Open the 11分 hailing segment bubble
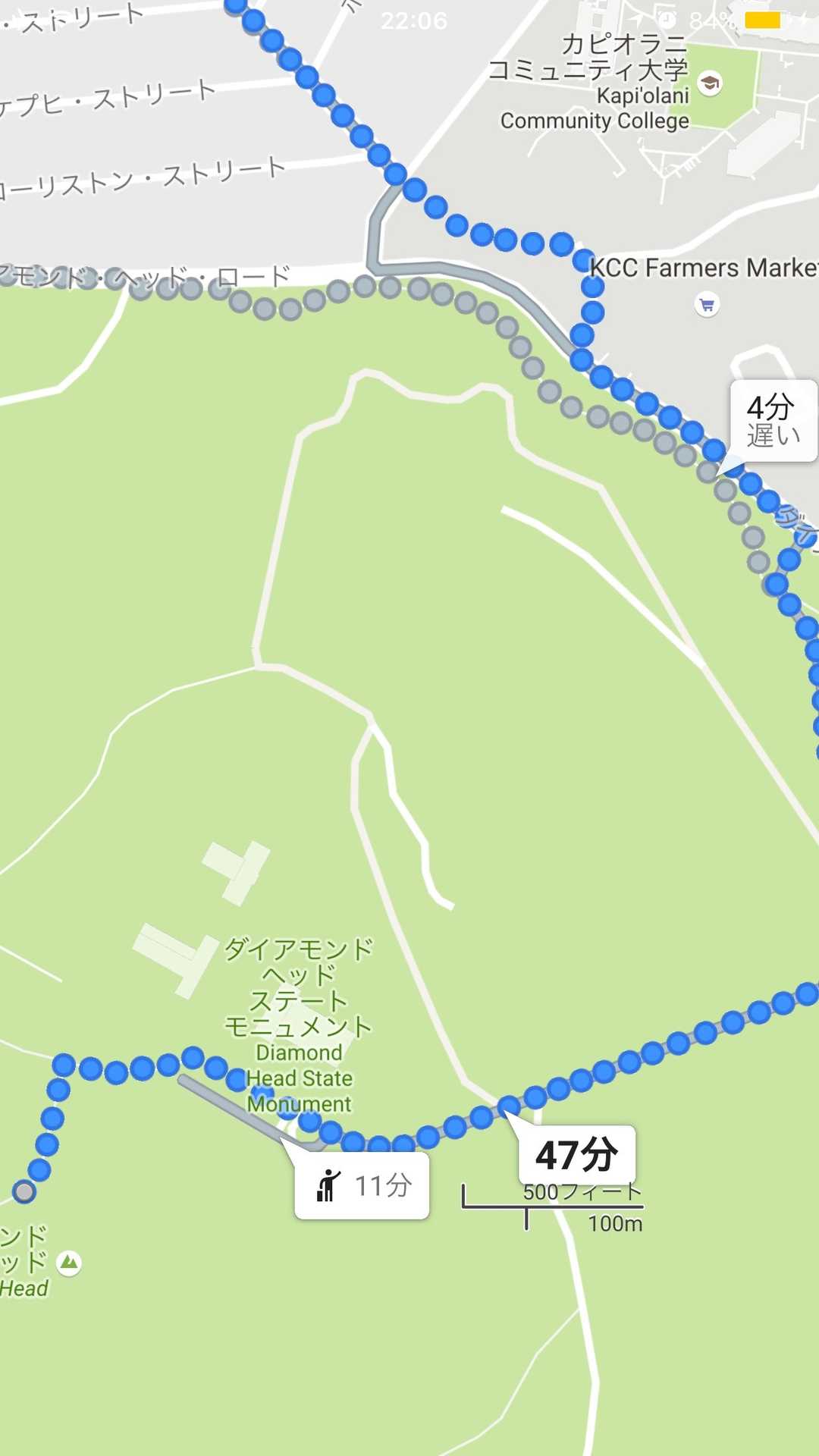The width and height of the screenshot is (819, 1456). [362, 1185]
